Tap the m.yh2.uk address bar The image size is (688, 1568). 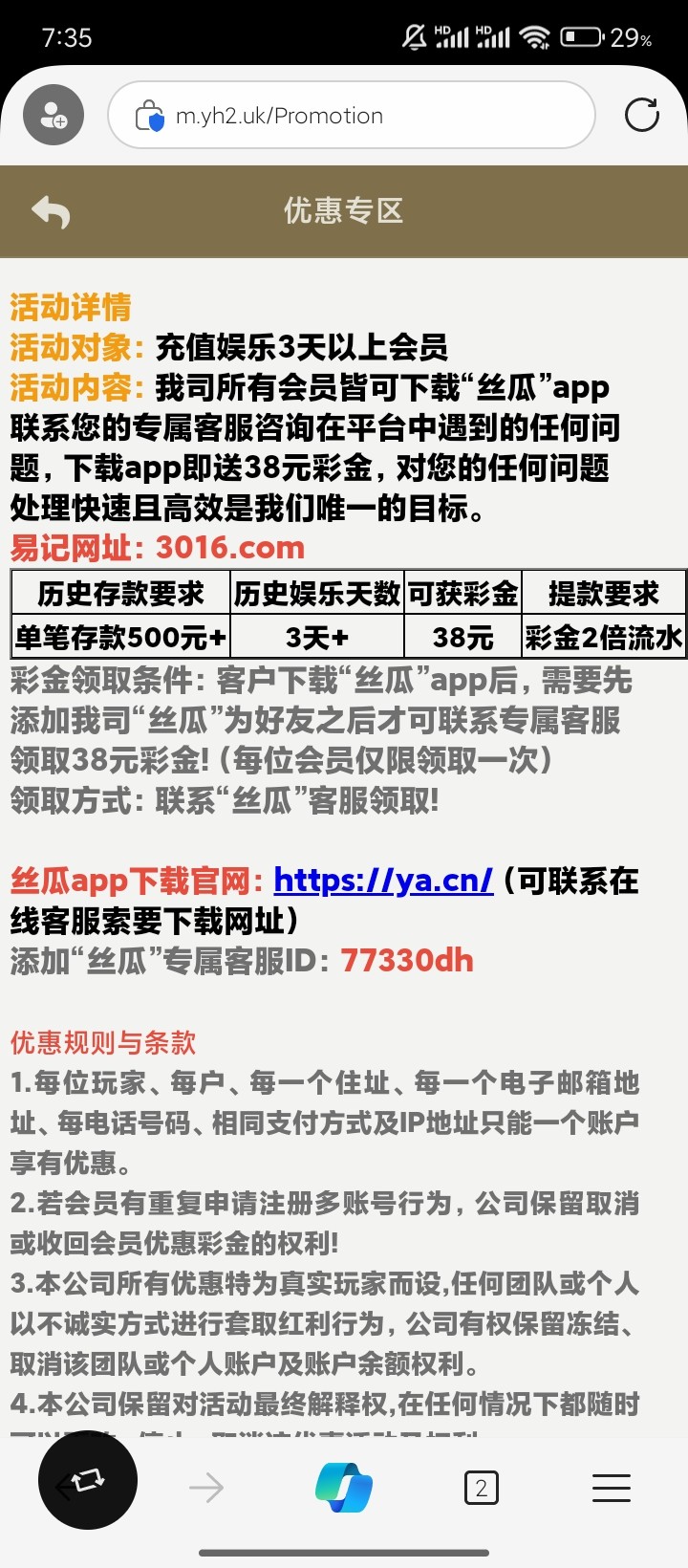(352, 116)
